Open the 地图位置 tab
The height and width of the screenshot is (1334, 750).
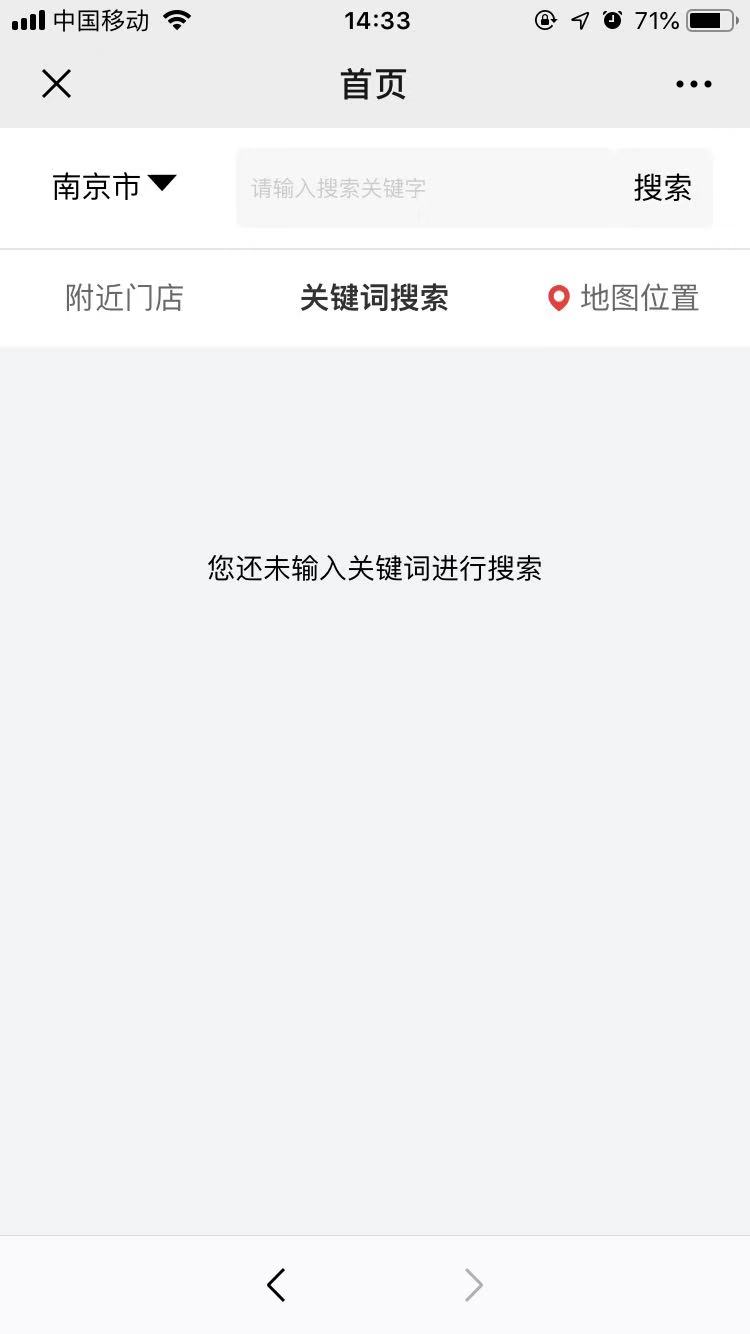[623, 298]
